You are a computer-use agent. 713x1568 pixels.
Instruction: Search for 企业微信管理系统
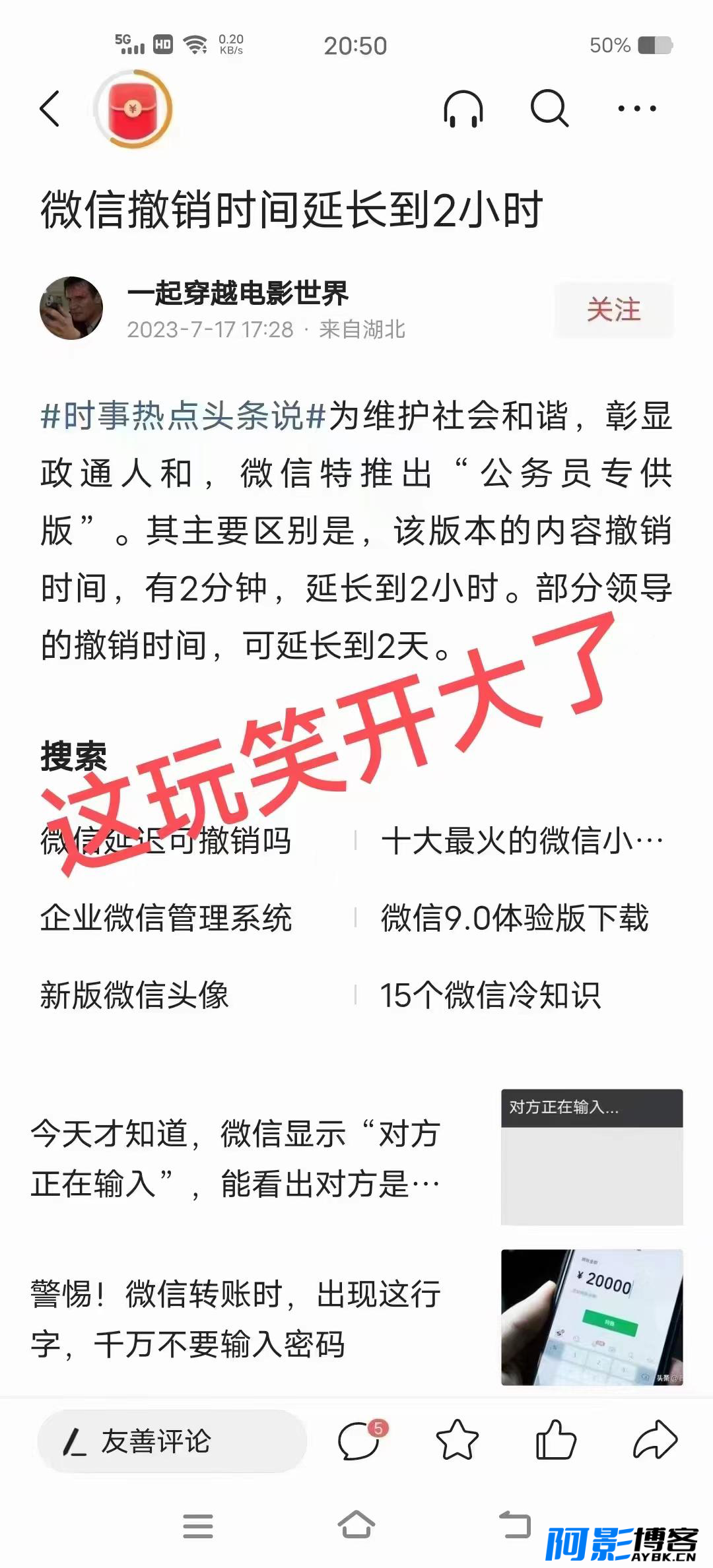point(166,918)
